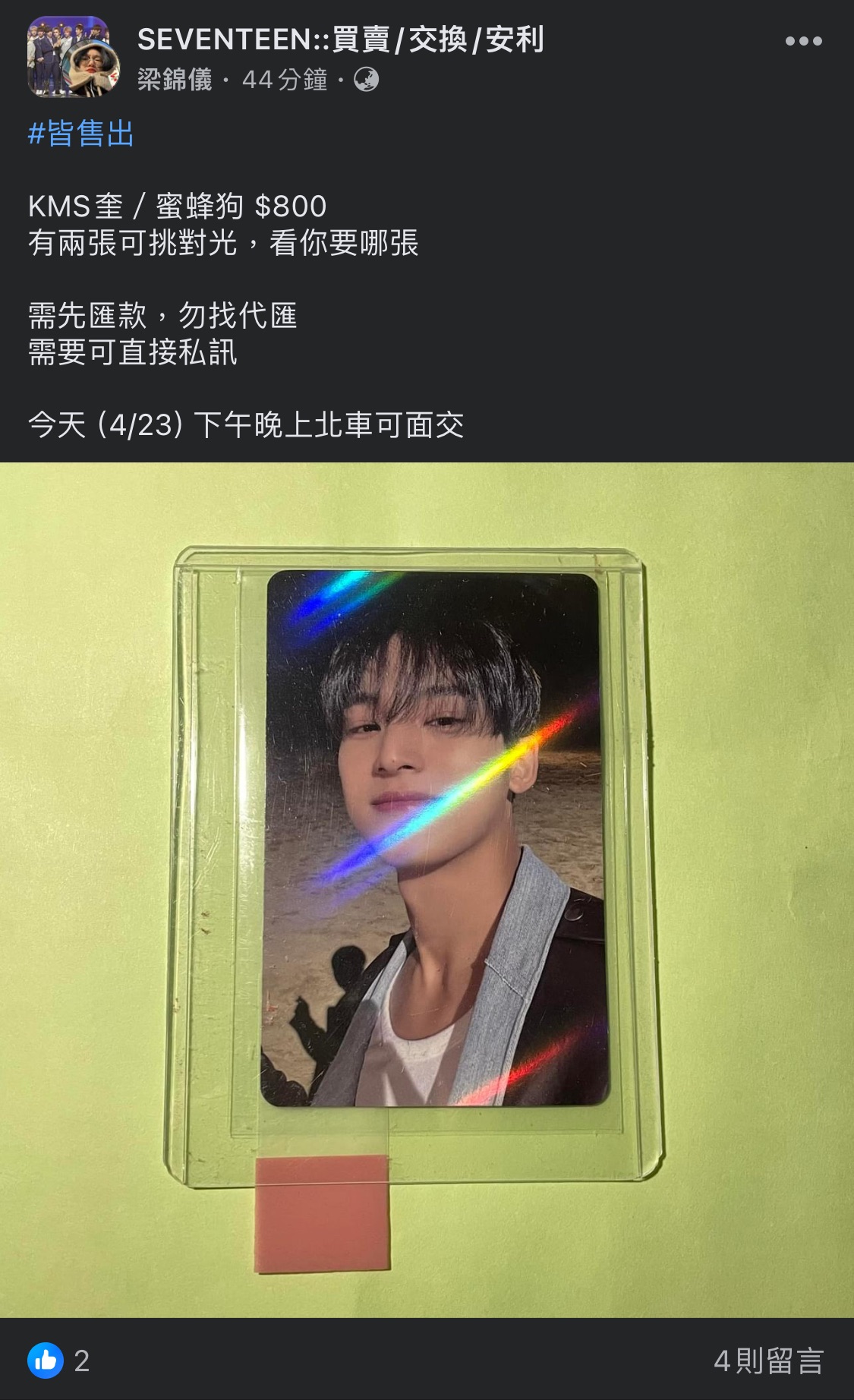
Task: View poster 梁錦儀's profile
Action: coord(175,79)
